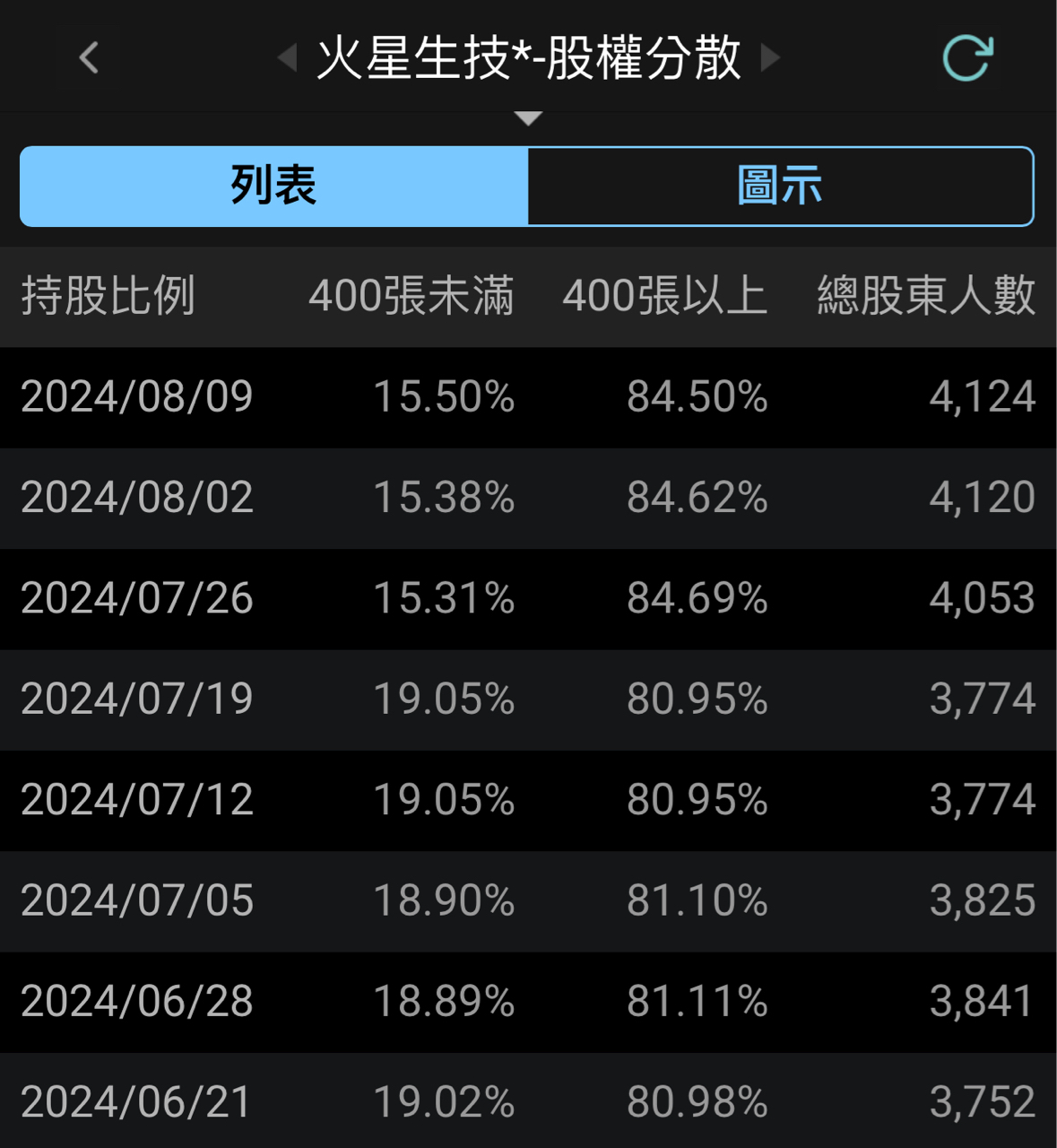Image resolution: width=1057 pixels, height=1148 pixels.
Task: Go to previous page with left triangle
Action: pyautogui.click(x=288, y=58)
